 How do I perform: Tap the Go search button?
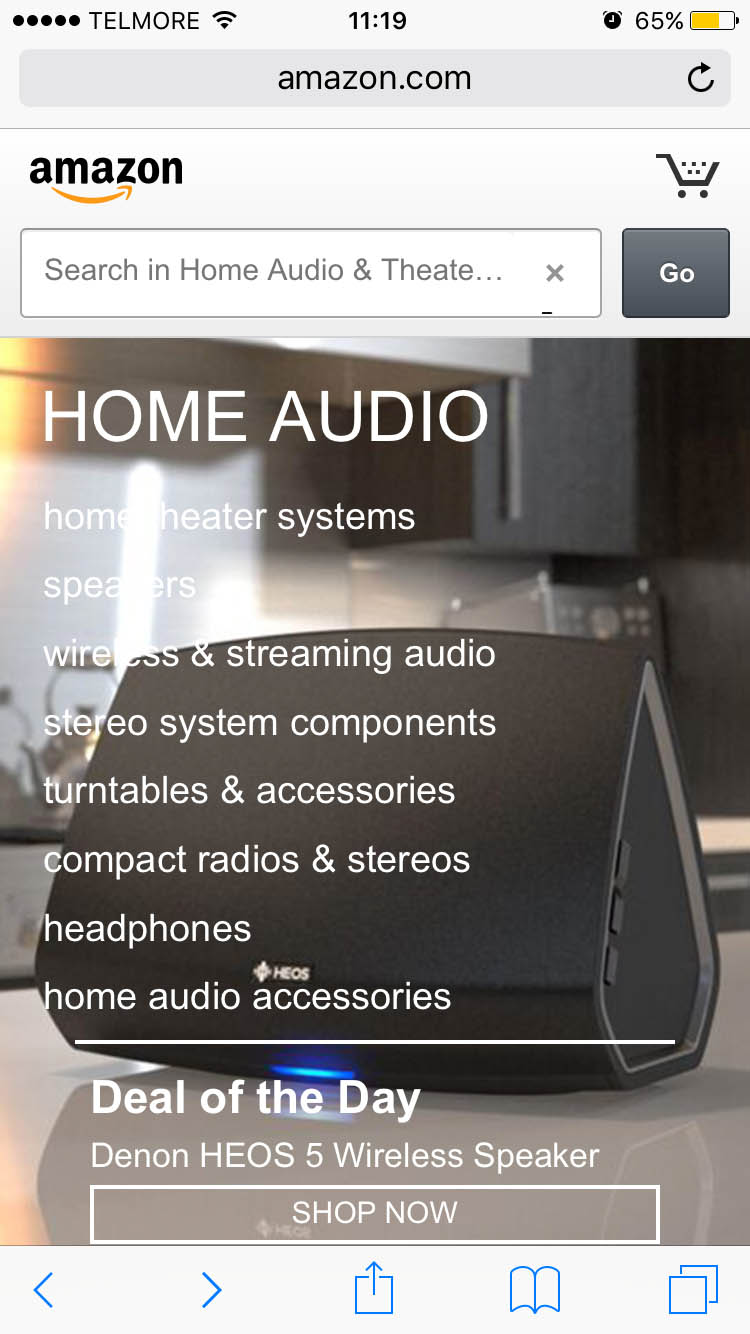676,273
